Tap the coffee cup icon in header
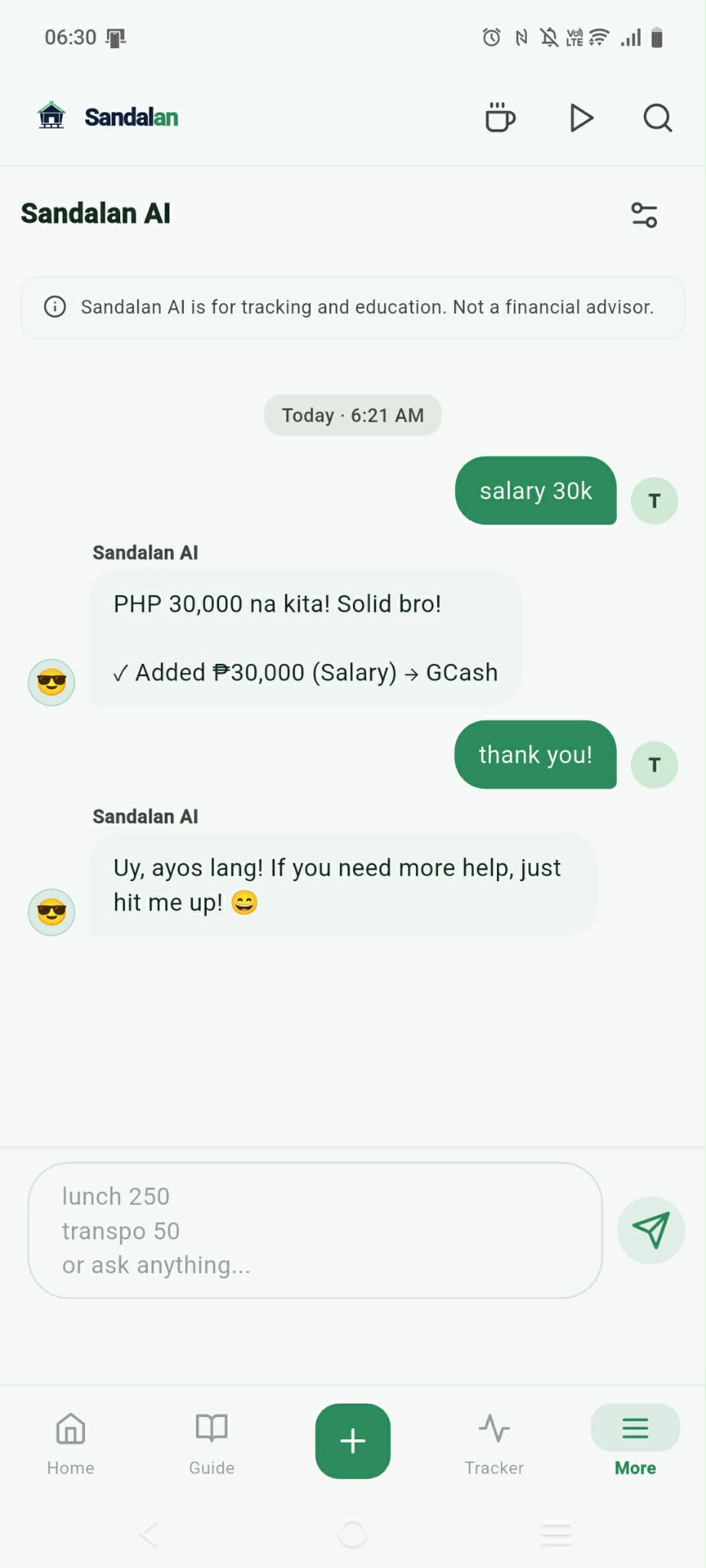This screenshot has width=706, height=1568. (x=500, y=118)
